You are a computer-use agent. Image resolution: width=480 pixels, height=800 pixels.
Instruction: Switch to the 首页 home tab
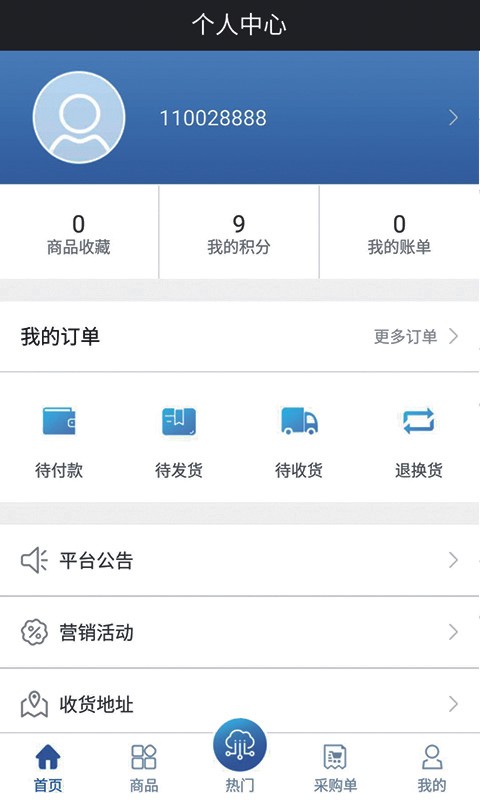coord(48,768)
